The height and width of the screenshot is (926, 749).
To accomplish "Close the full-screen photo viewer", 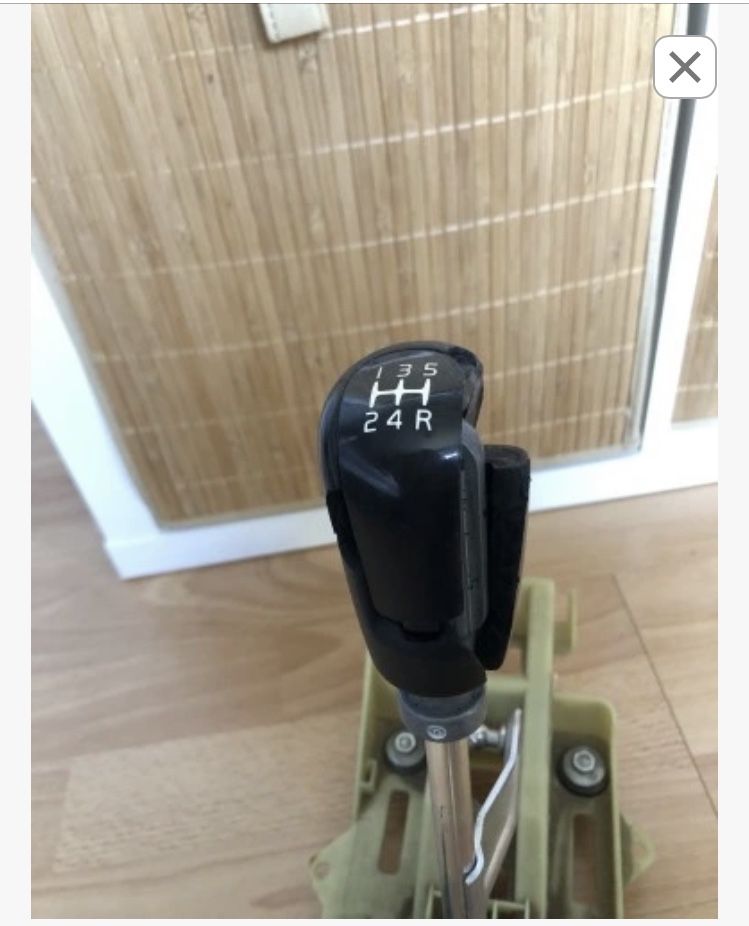I will (x=684, y=67).
